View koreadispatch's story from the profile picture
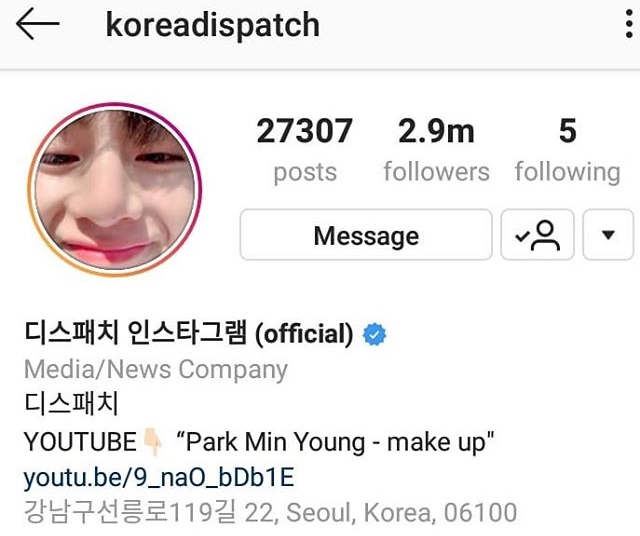 (115, 189)
